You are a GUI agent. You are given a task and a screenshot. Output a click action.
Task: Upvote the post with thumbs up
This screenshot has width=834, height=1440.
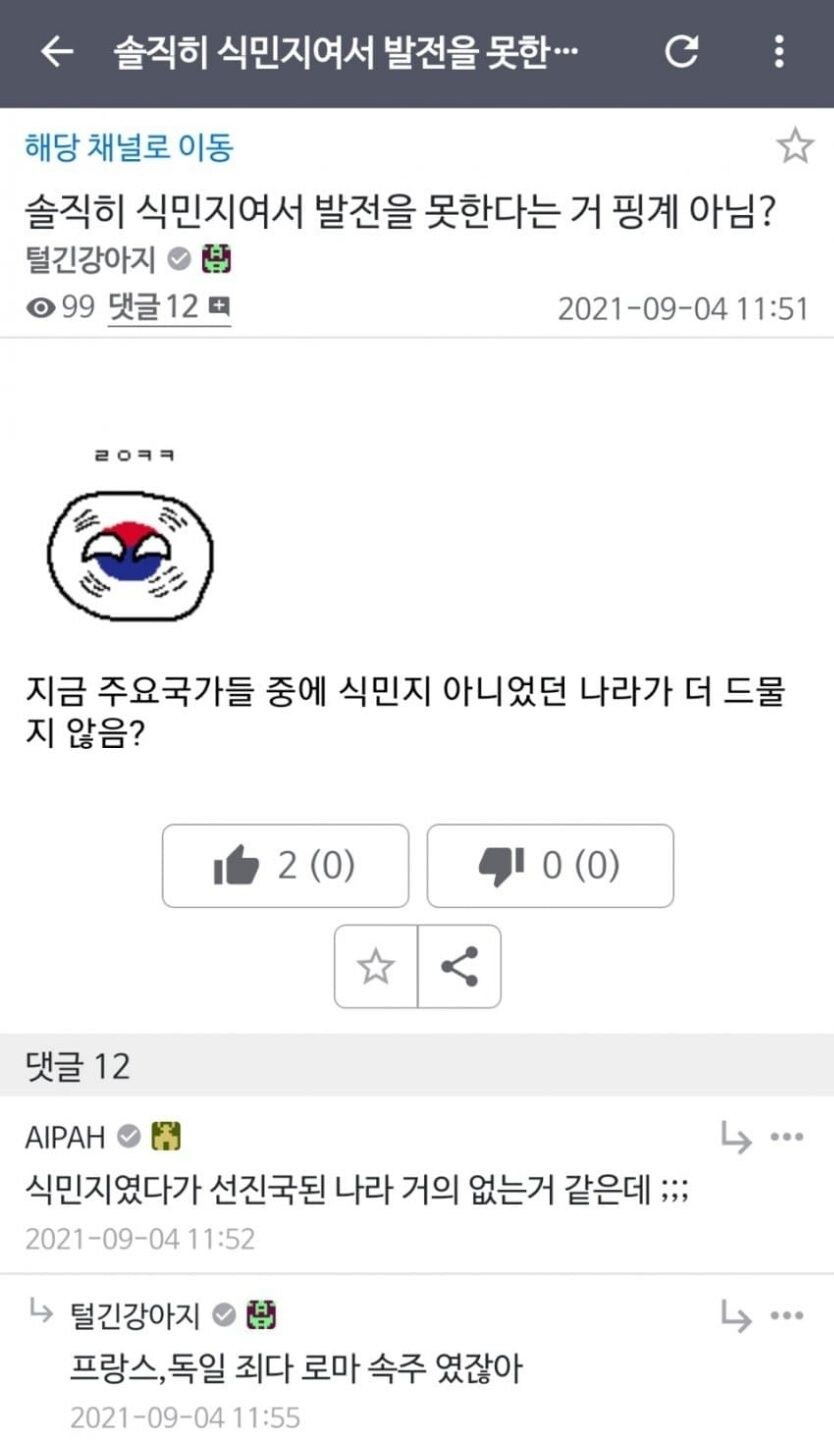tap(285, 866)
